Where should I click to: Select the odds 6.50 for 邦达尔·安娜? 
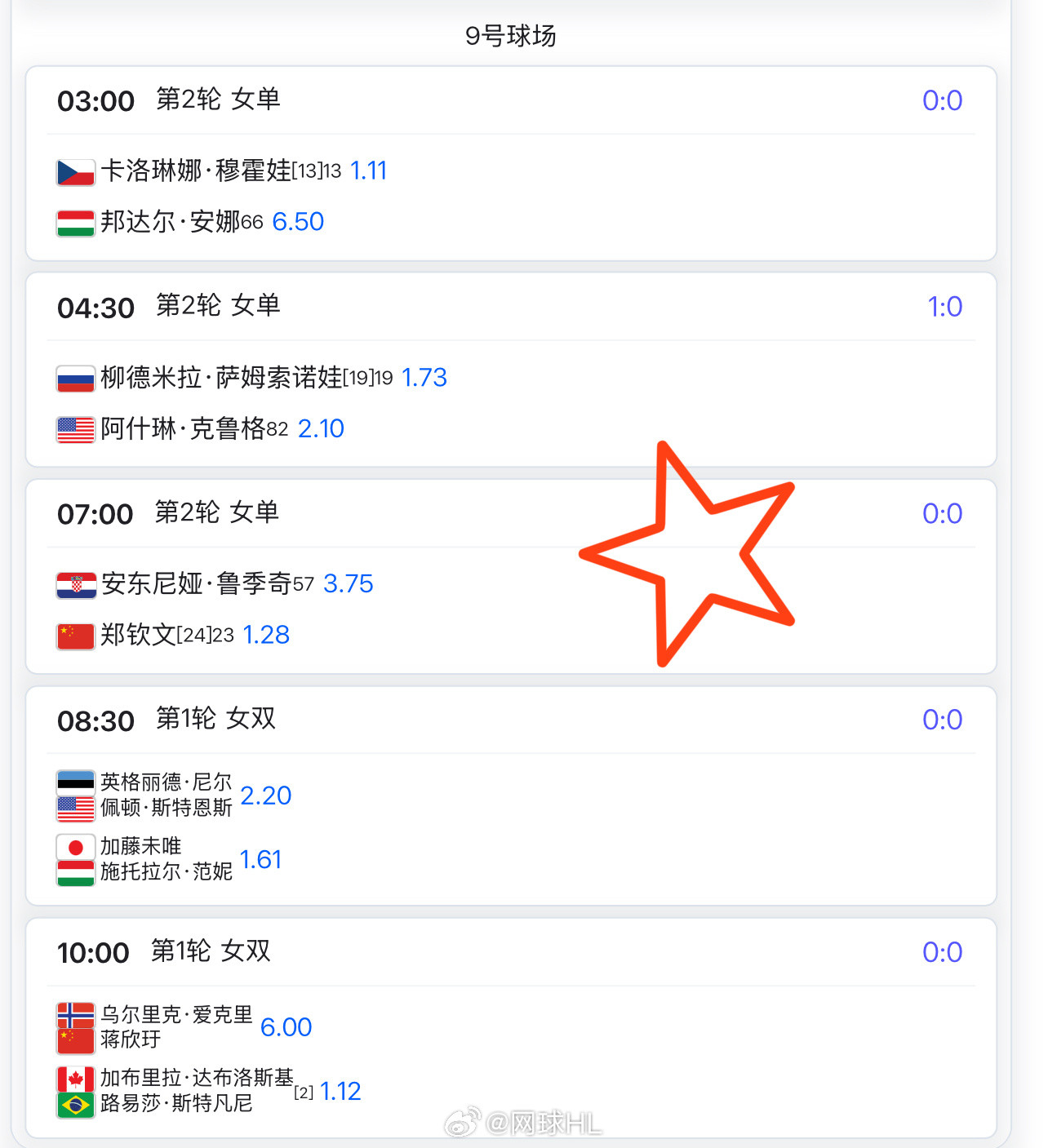coord(298,222)
